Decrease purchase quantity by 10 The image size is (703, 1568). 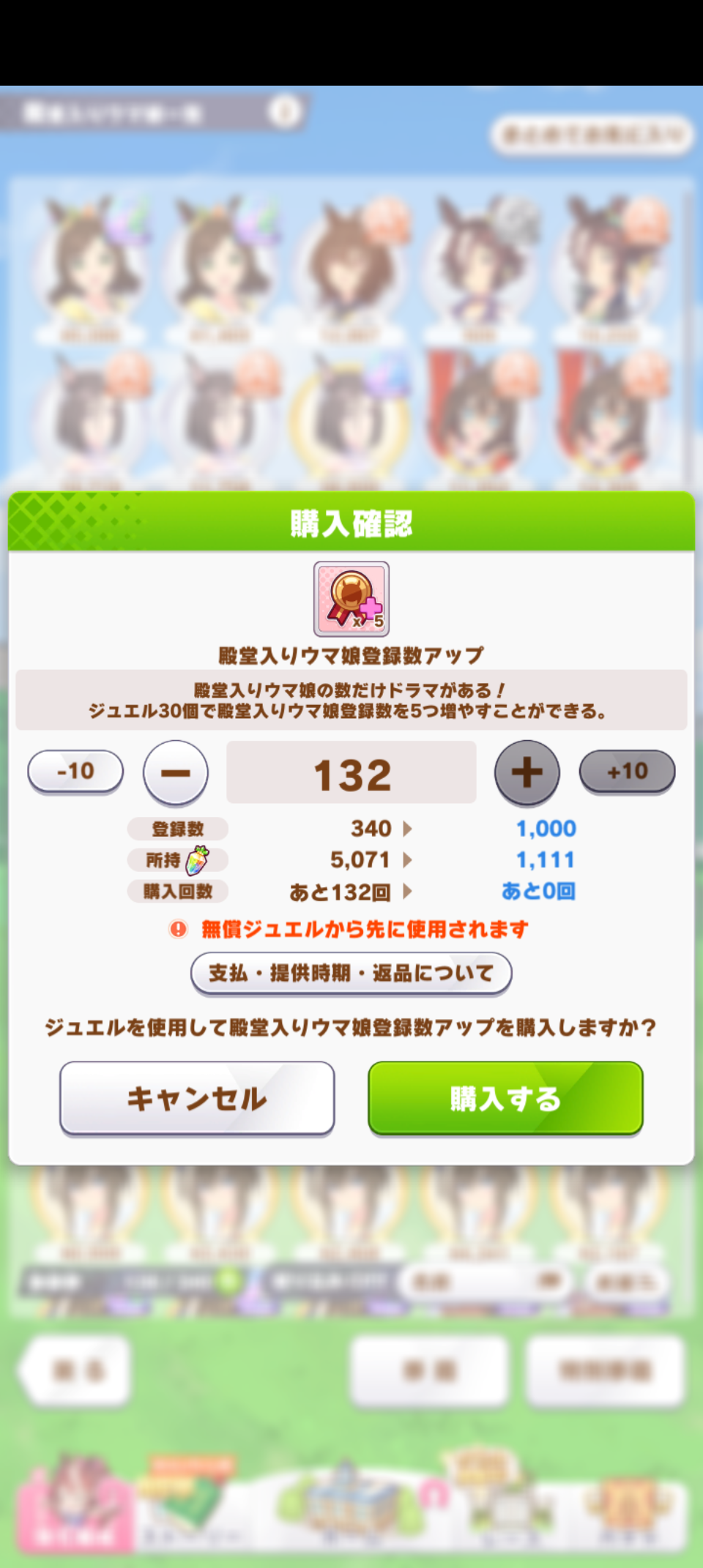click(75, 771)
